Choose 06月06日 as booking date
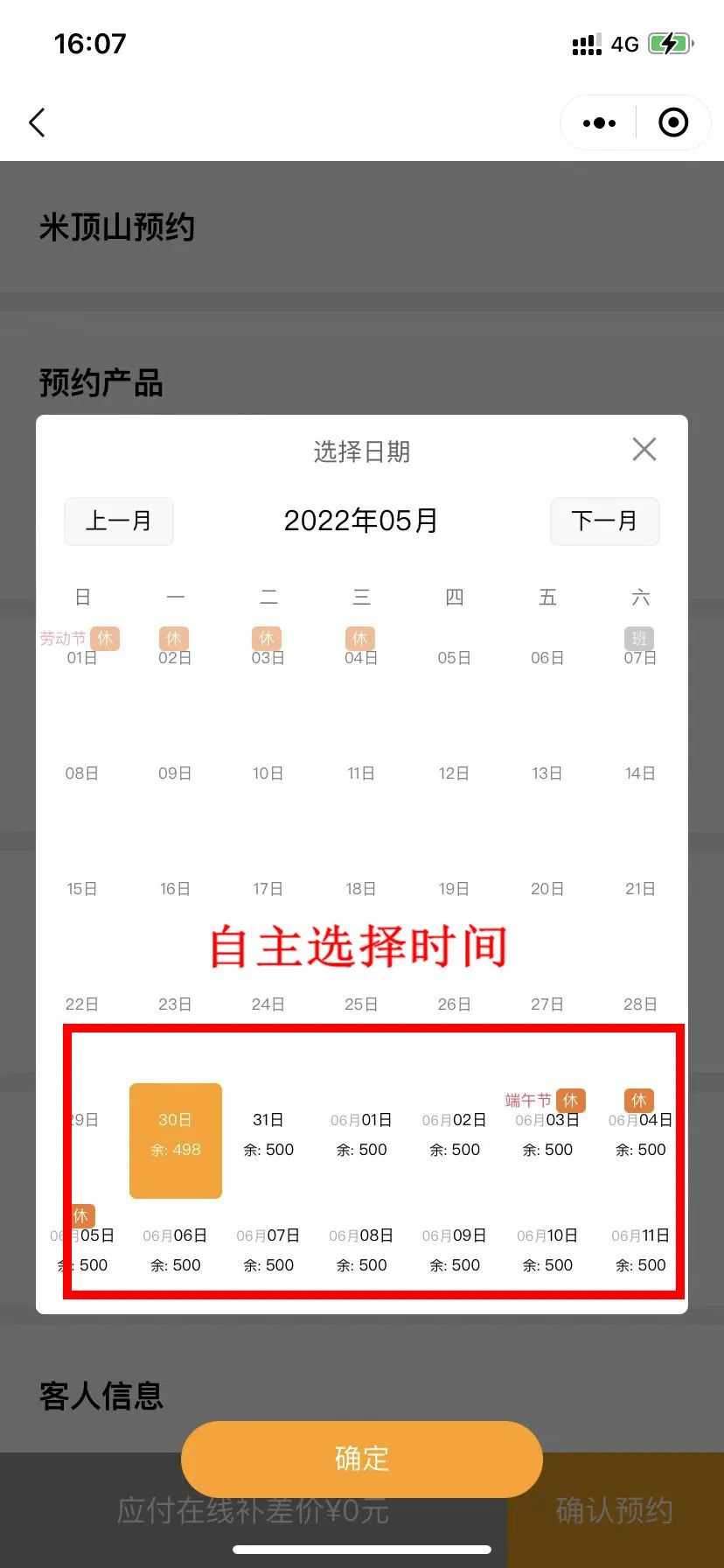 176,1250
